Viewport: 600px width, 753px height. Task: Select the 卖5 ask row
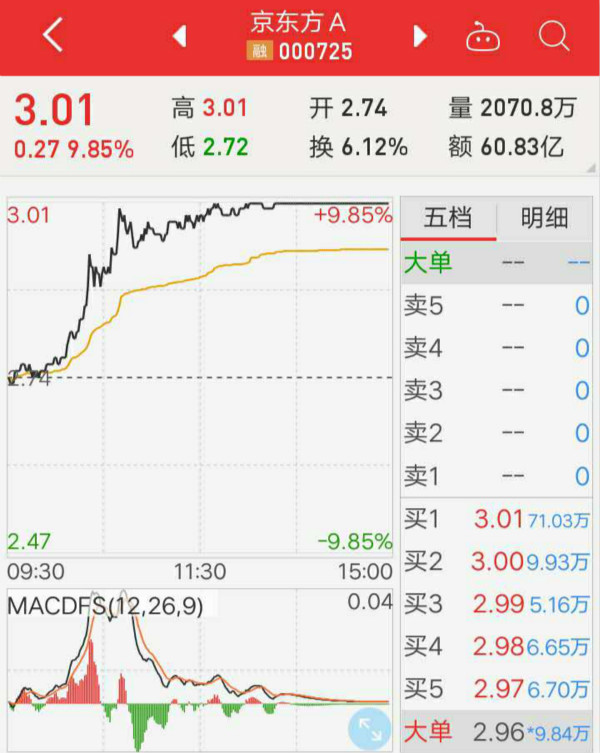[x=496, y=306]
